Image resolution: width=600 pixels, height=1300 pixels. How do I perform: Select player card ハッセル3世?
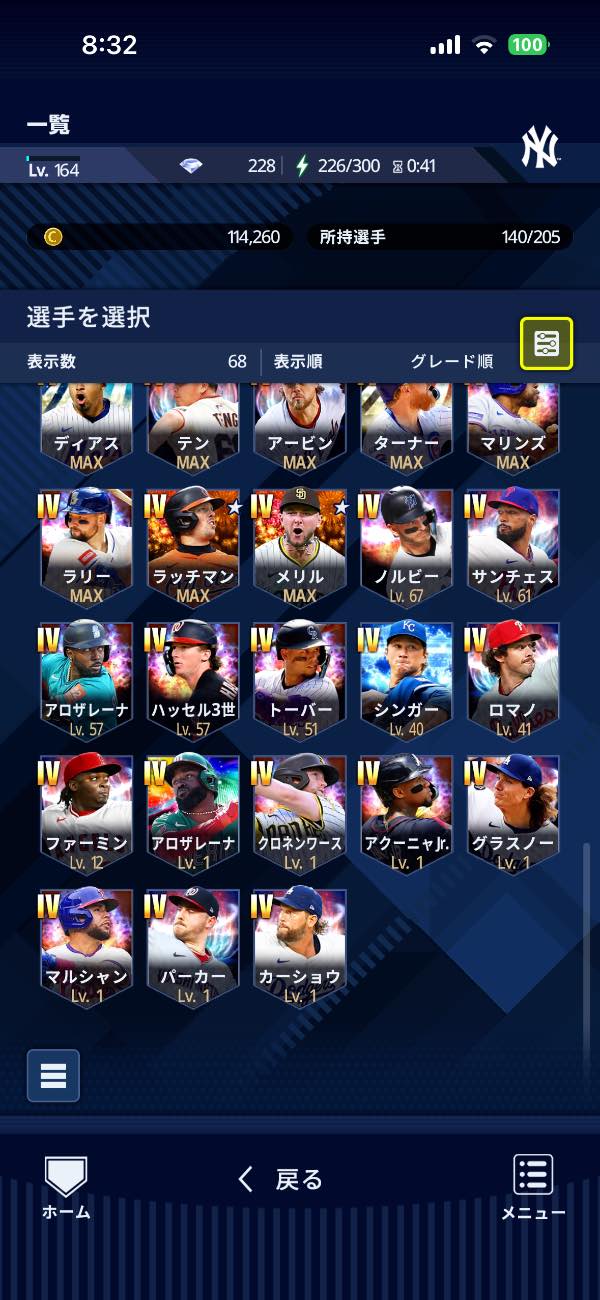pos(193,678)
